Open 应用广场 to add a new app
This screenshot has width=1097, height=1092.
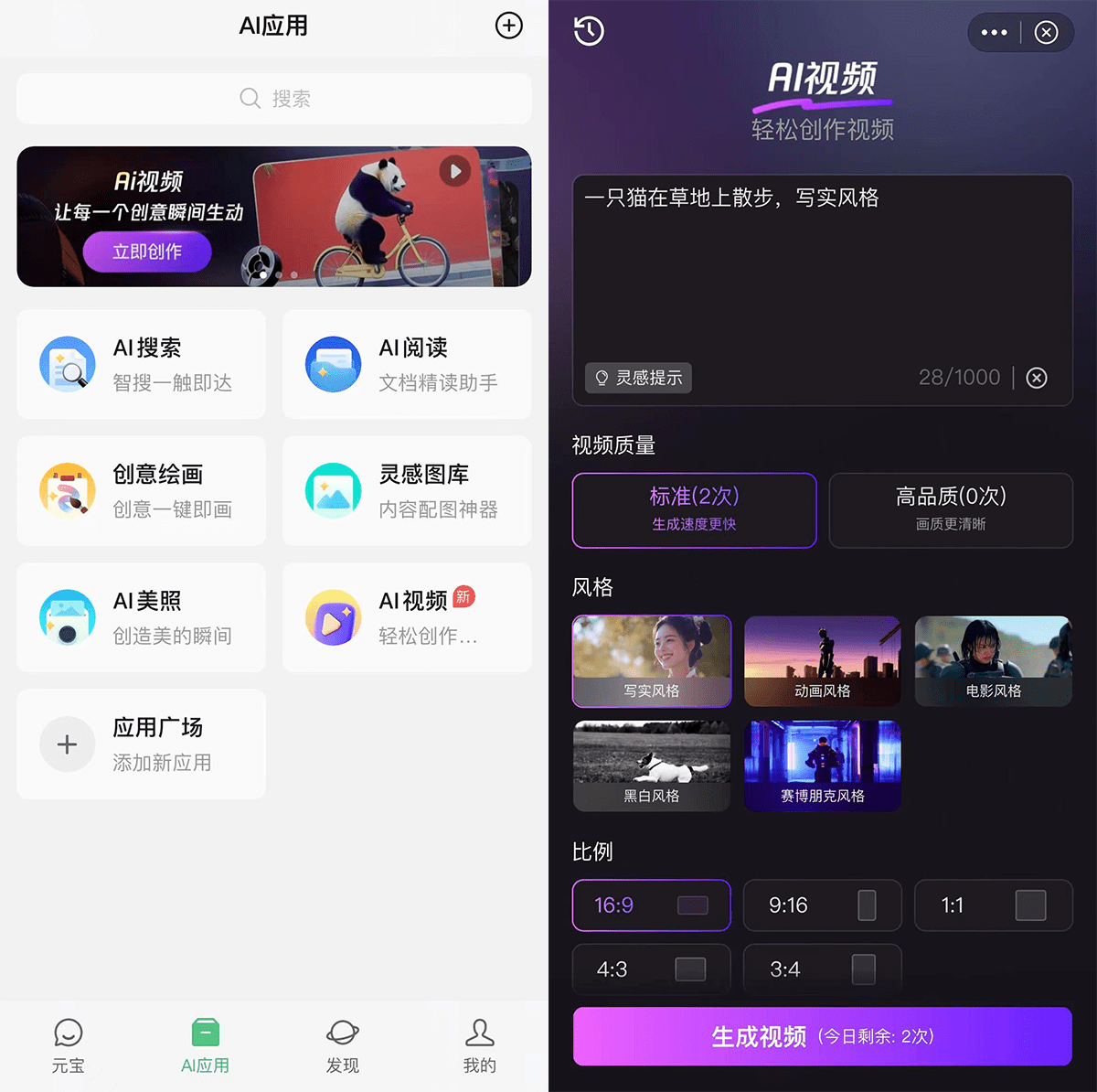click(142, 744)
